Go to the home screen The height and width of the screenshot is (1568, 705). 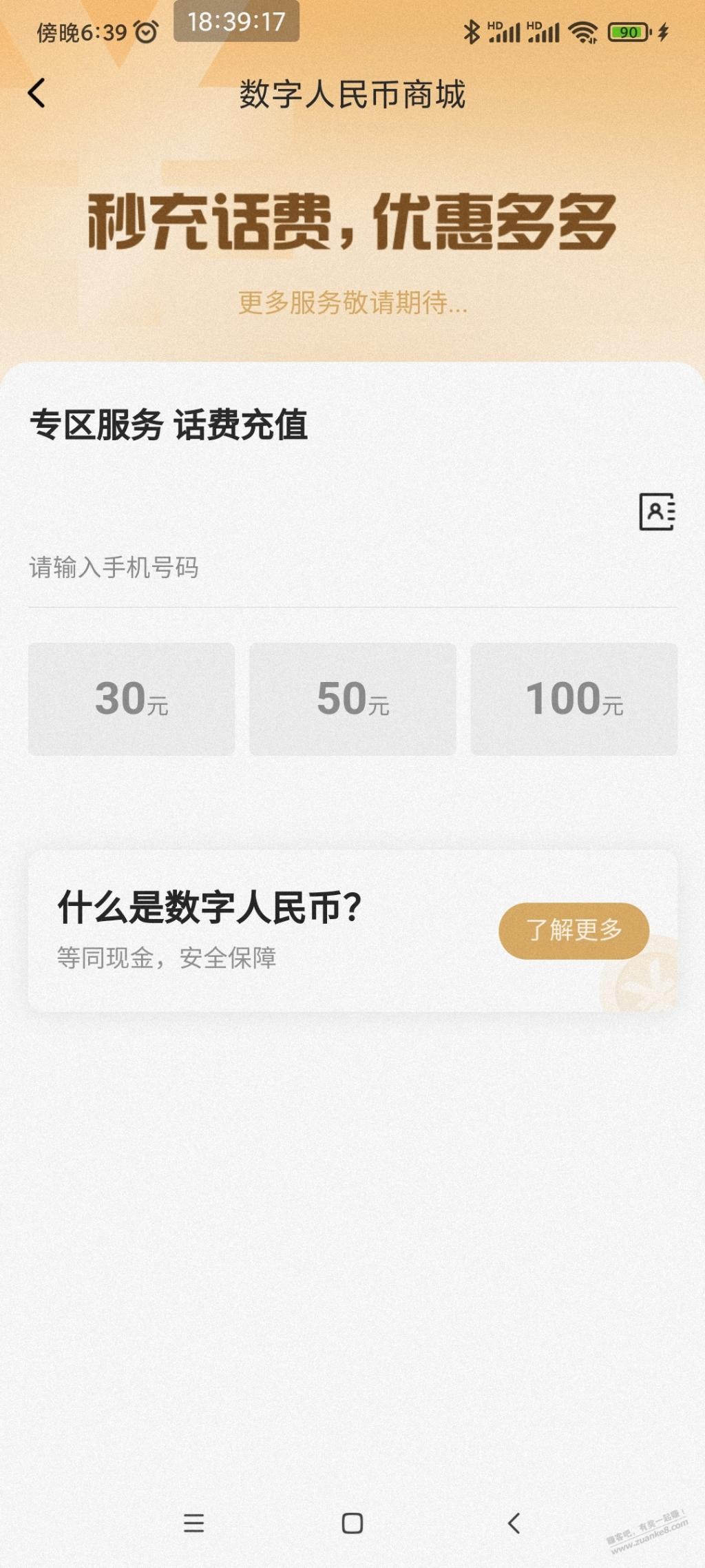click(x=352, y=1523)
